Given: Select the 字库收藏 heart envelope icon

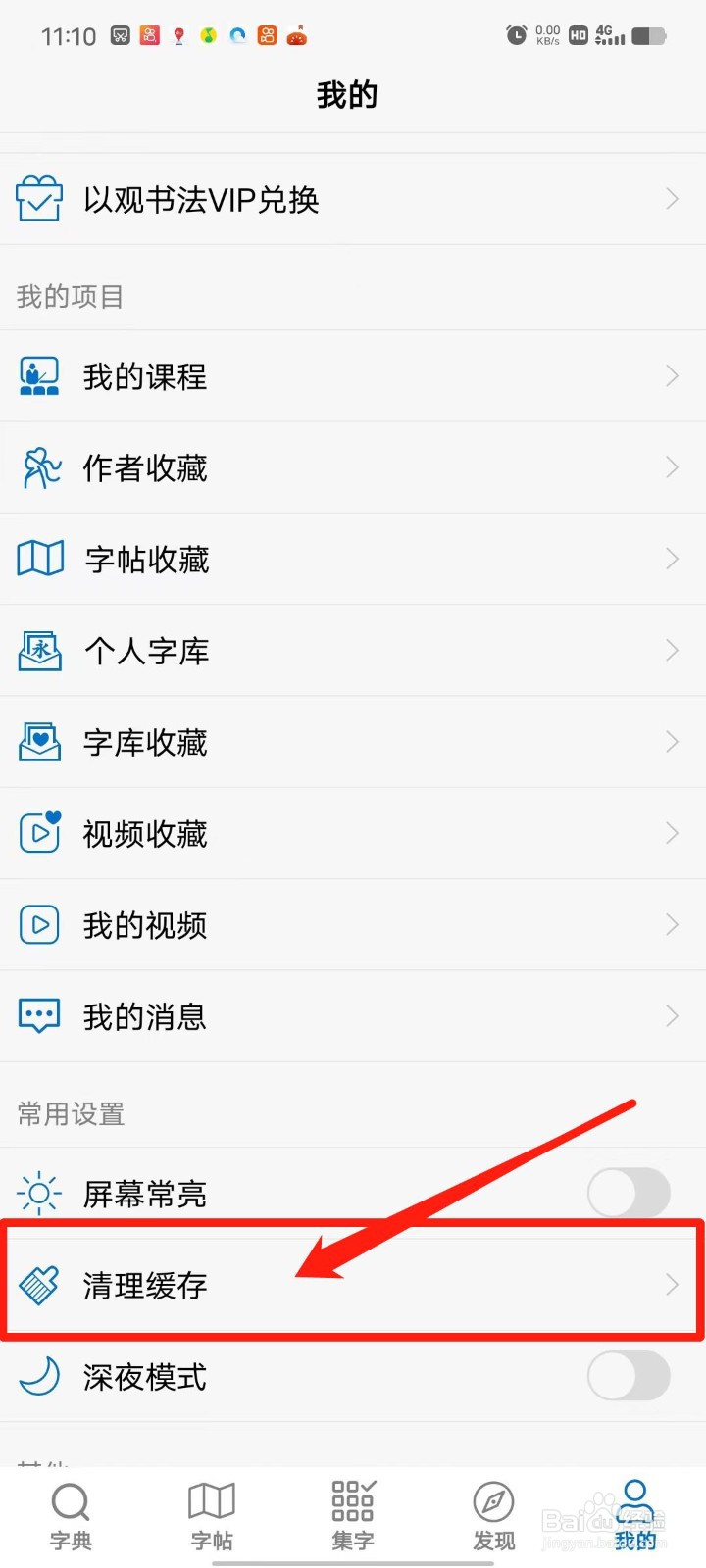Looking at the screenshot, I should 39,742.
